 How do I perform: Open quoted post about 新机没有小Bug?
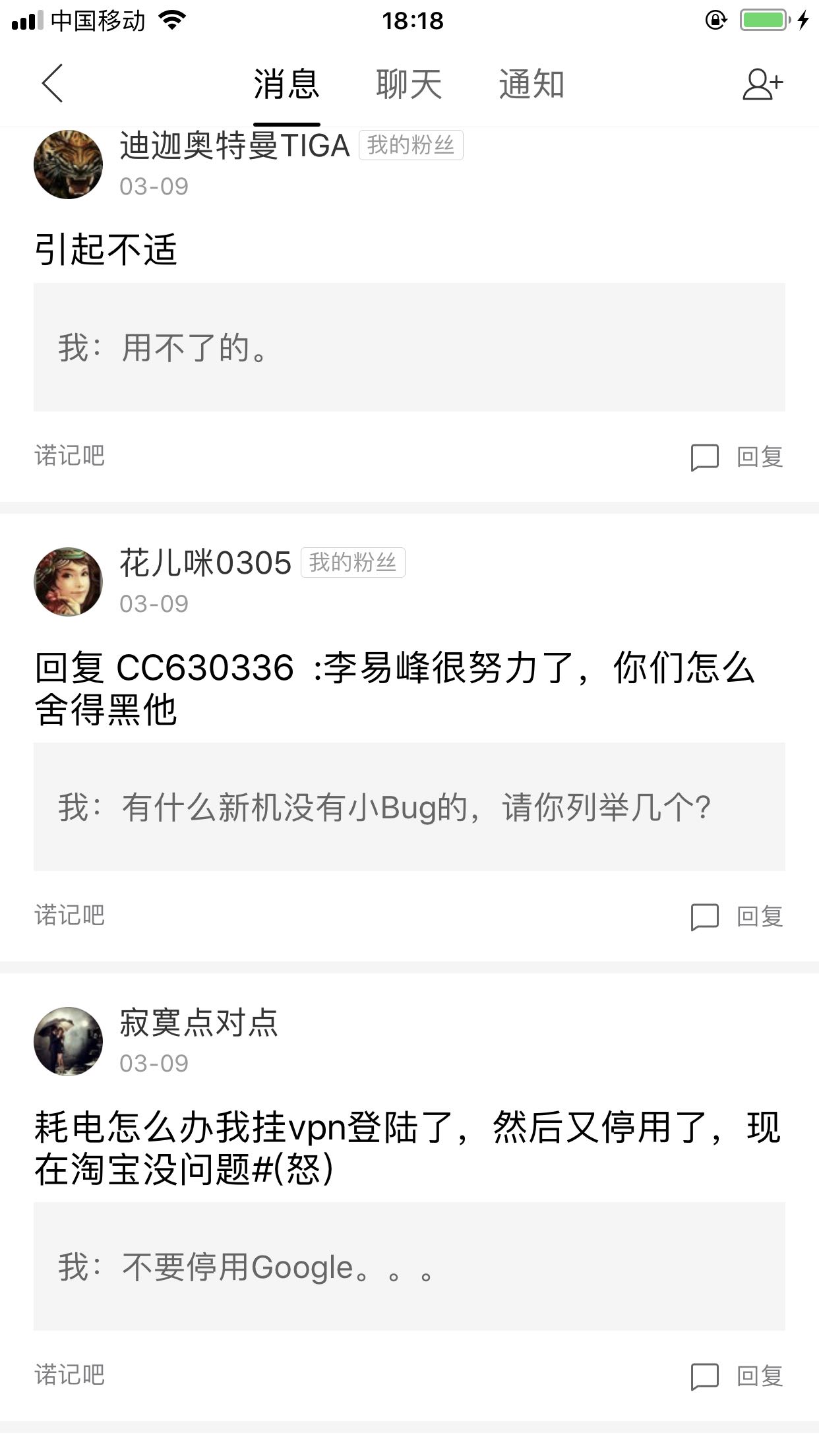tap(409, 807)
